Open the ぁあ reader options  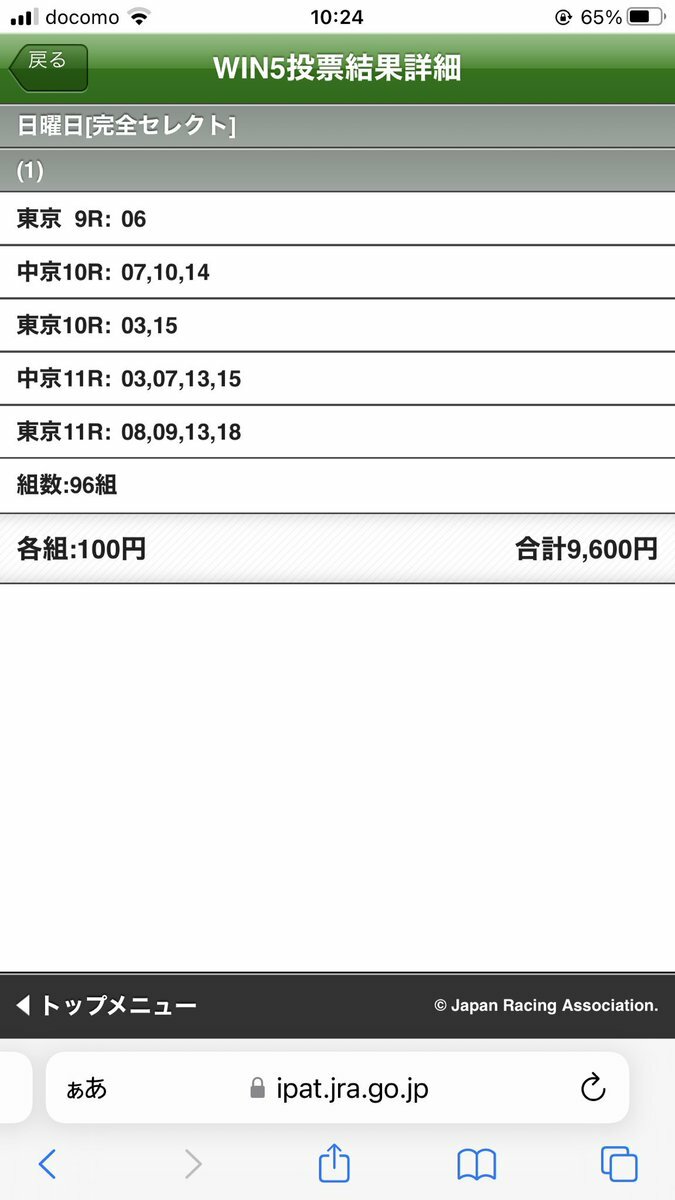tap(86, 1088)
